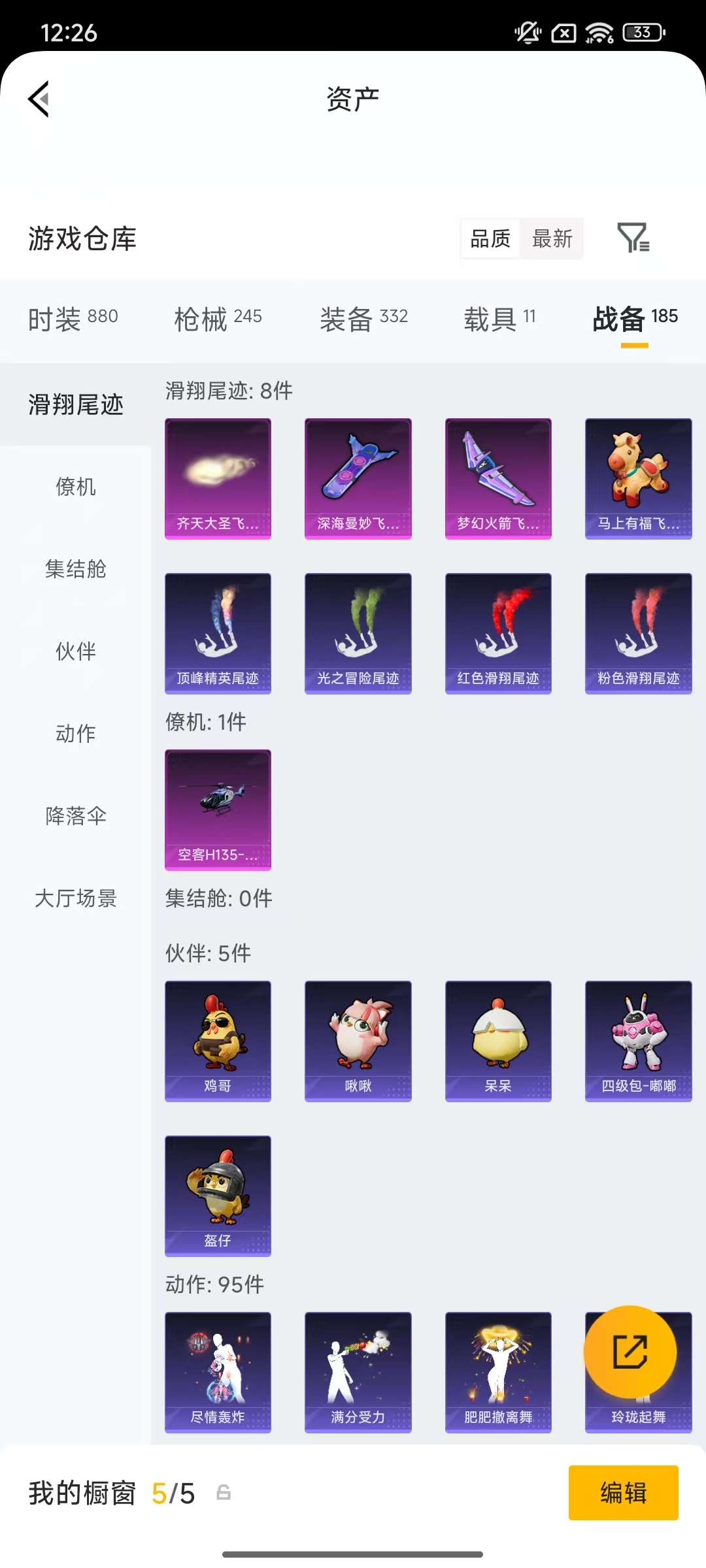Switch sorting to 最新
Screen dimensions: 706x1568
click(x=551, y=239)
